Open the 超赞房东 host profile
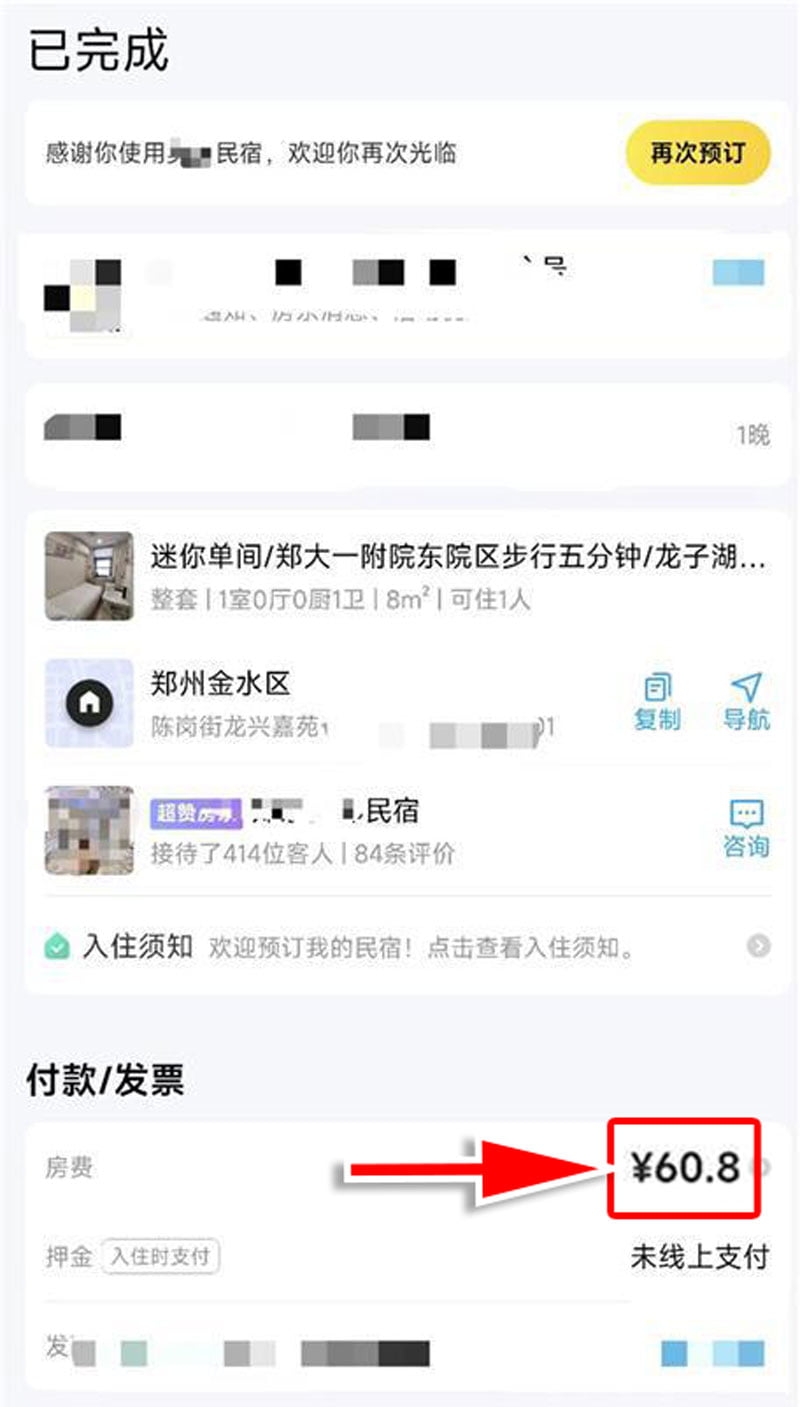The height and width of the screenshot is (1407, 800). click(300, 829)
